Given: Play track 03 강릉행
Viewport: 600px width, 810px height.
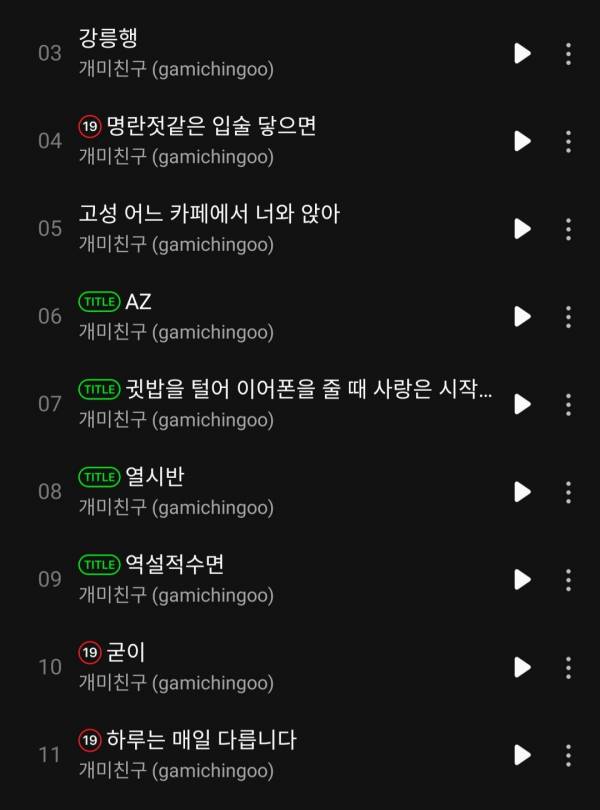Looking at the screenshot, I should pos(522,53).
